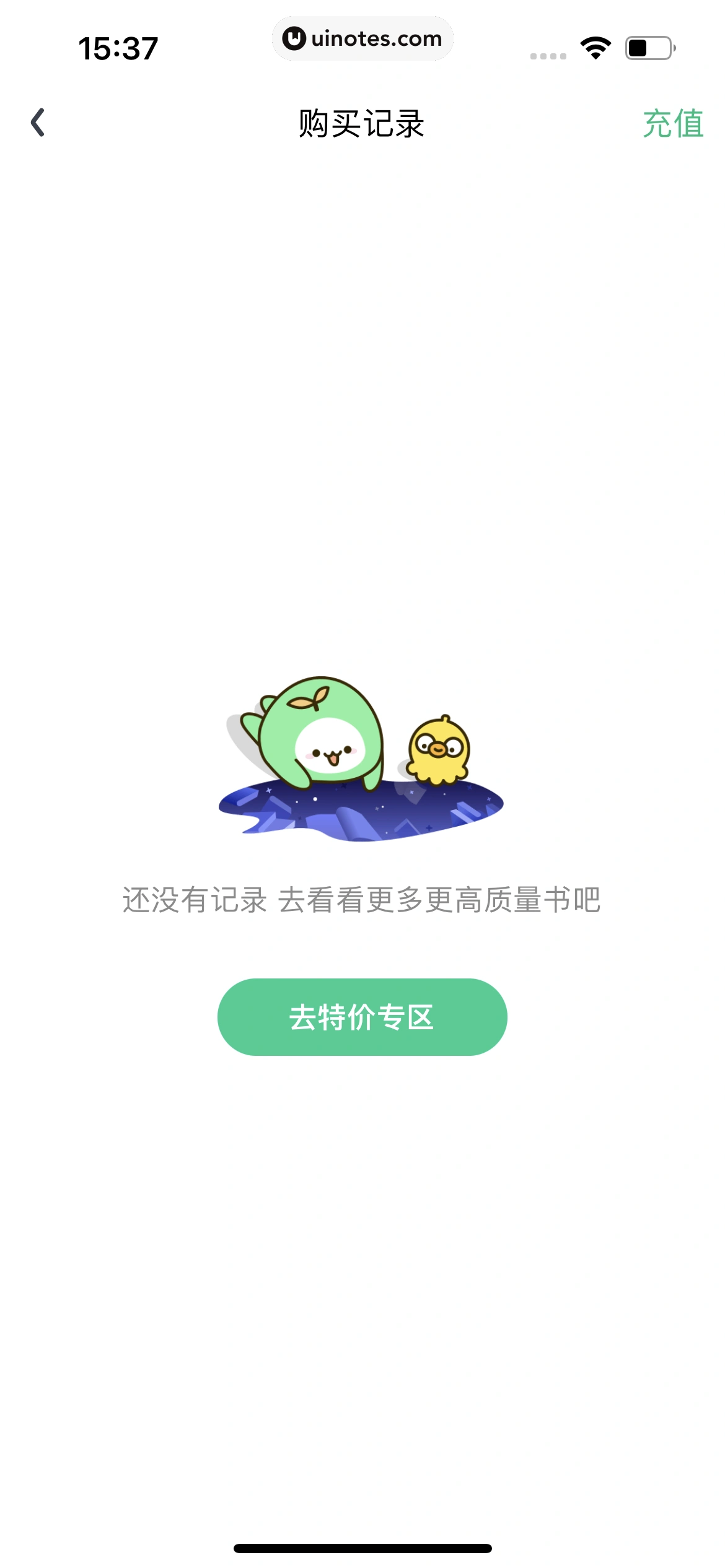Tap the cellular signal dots icon
The image size is (725, 1568).
548,54
